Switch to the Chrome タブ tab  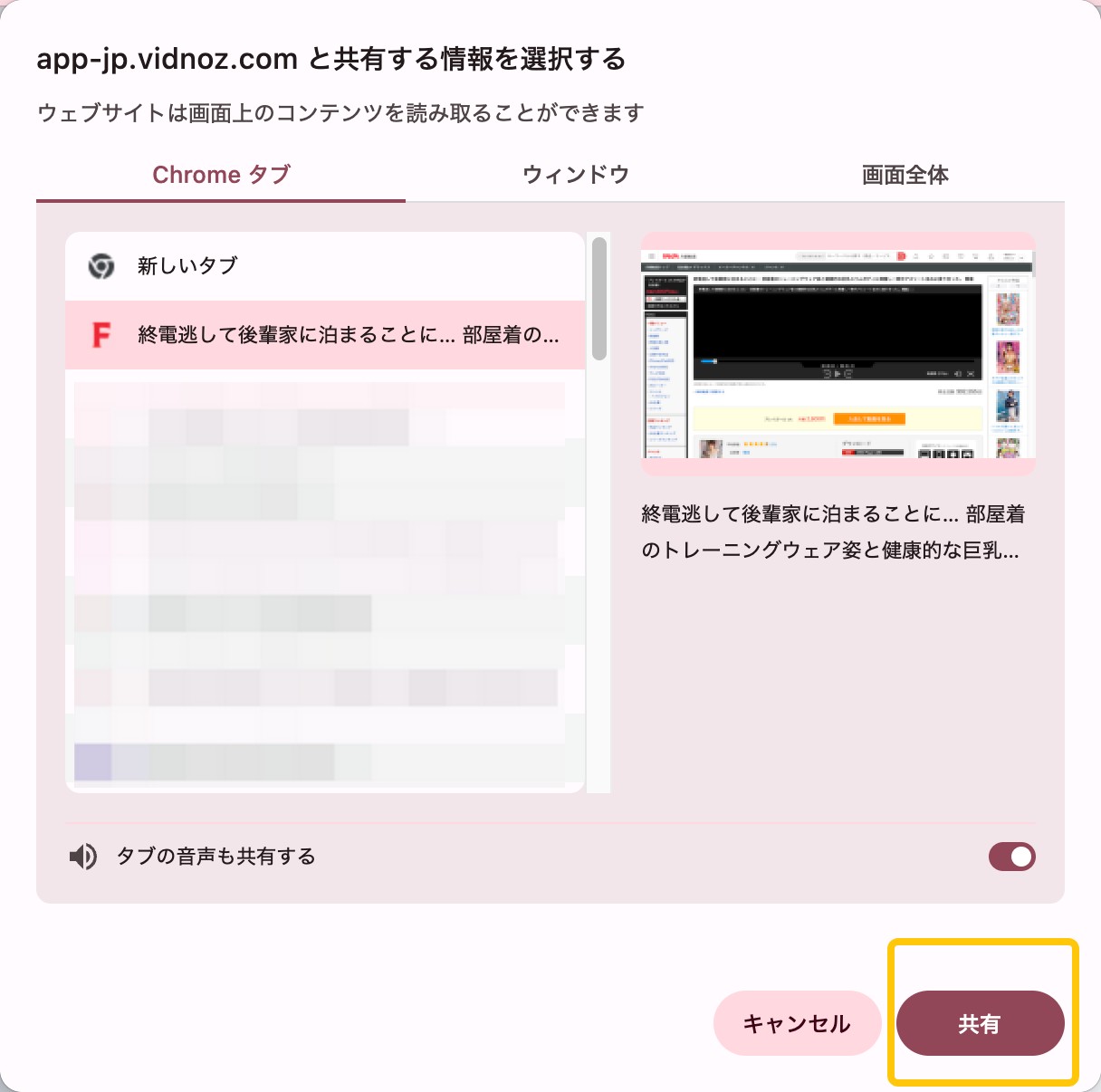coord(221,175)
